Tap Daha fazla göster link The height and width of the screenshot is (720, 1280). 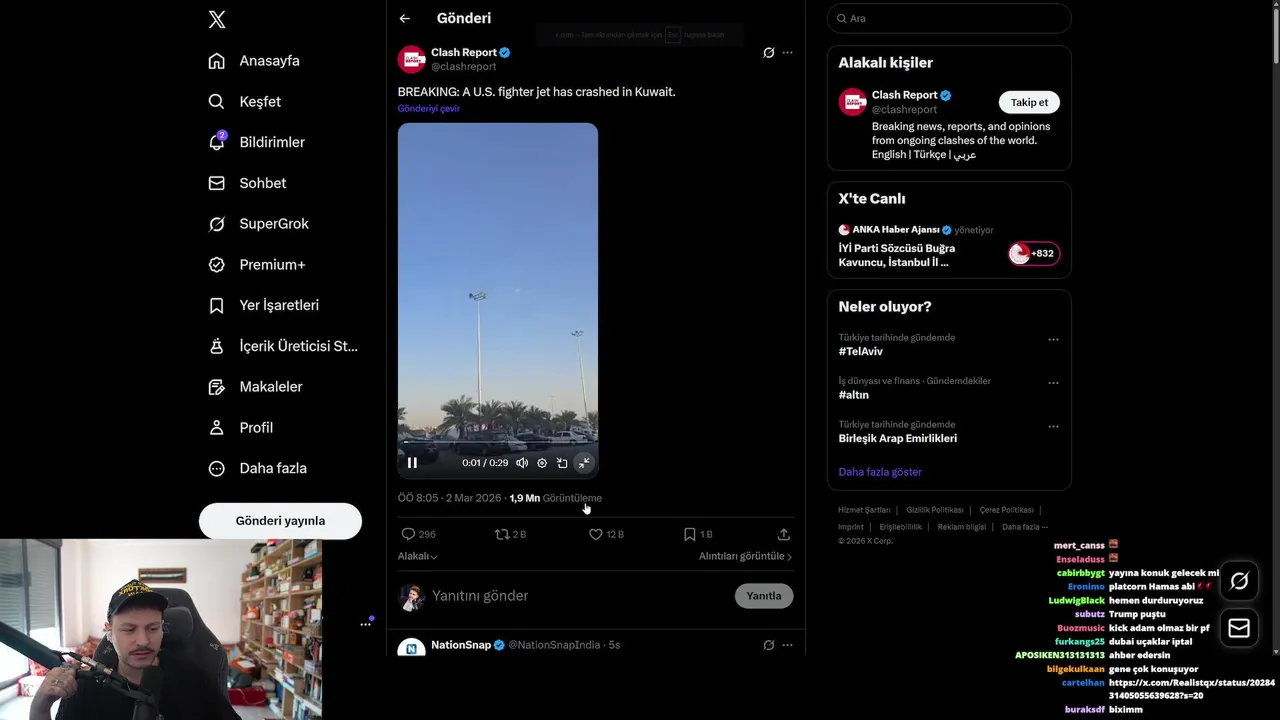tap(880, 472)
